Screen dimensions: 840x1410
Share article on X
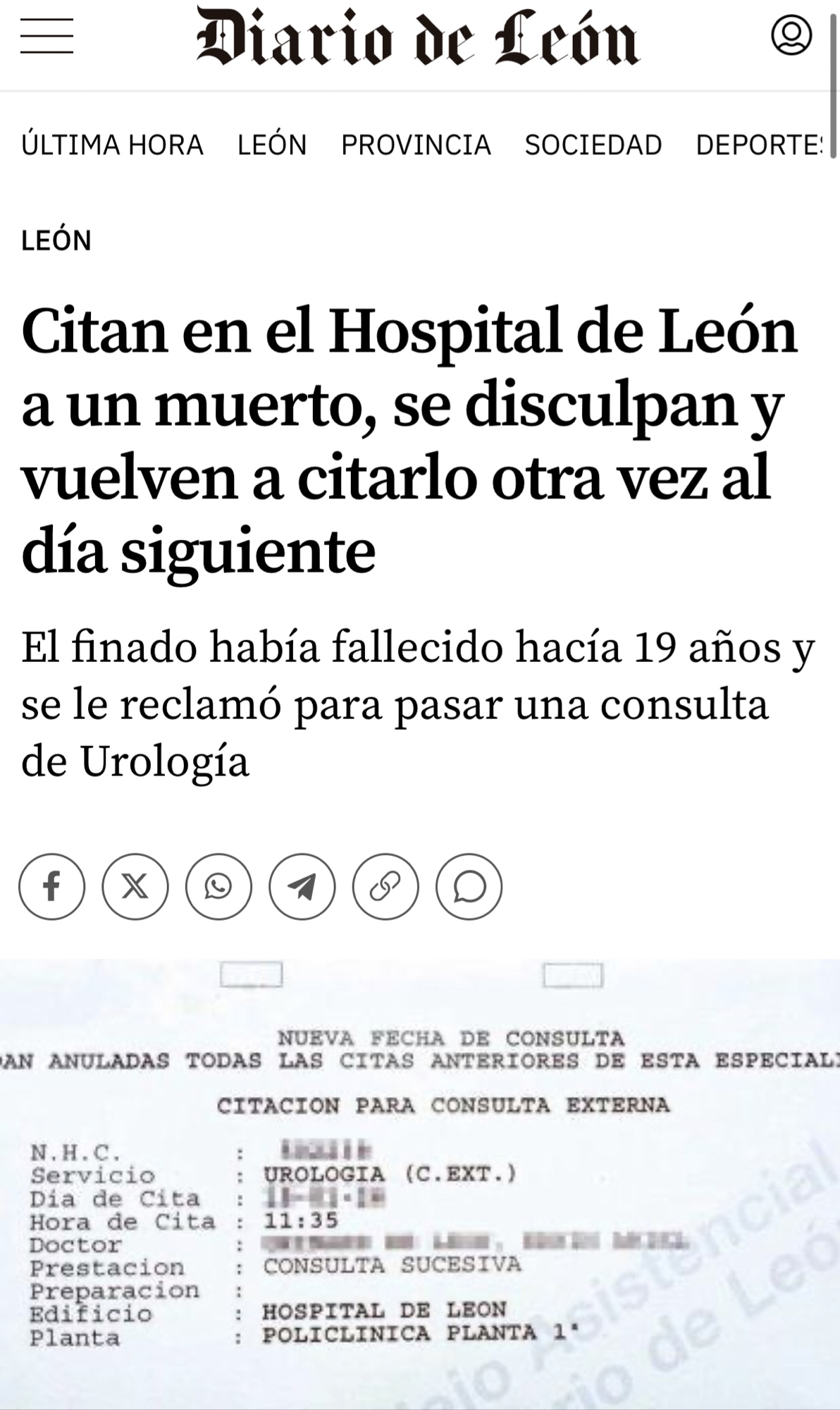click(x=135, y=886)
